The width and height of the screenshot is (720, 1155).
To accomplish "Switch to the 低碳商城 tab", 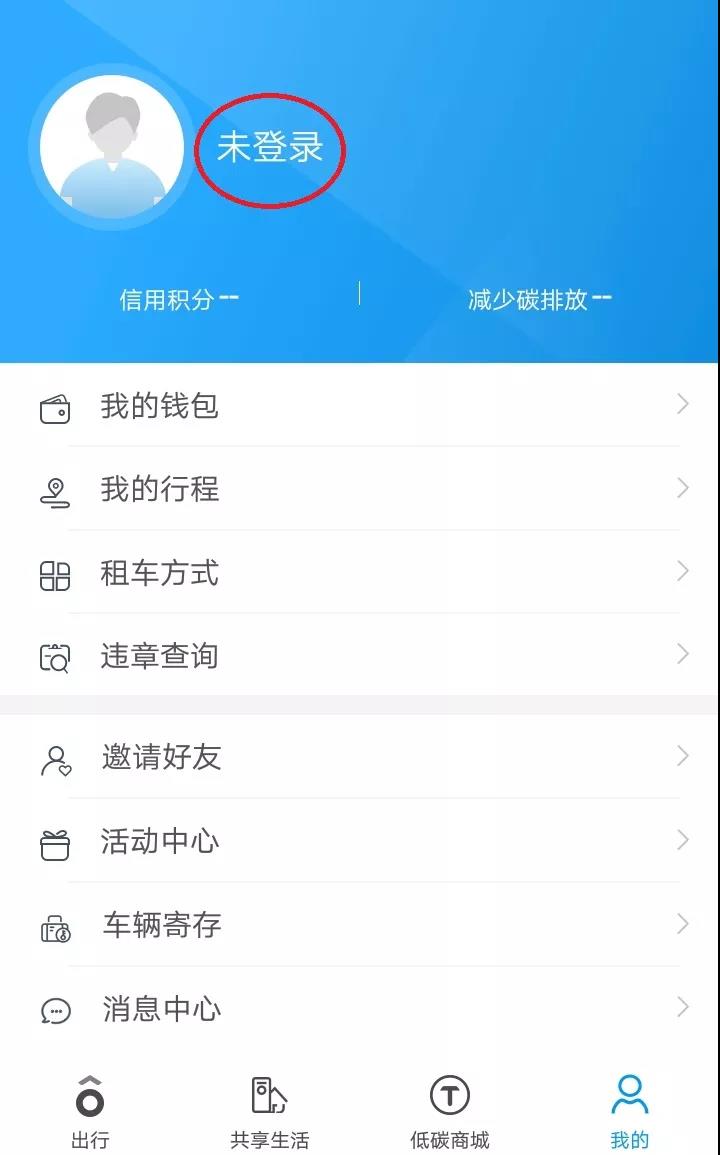I will [450, 1111].
